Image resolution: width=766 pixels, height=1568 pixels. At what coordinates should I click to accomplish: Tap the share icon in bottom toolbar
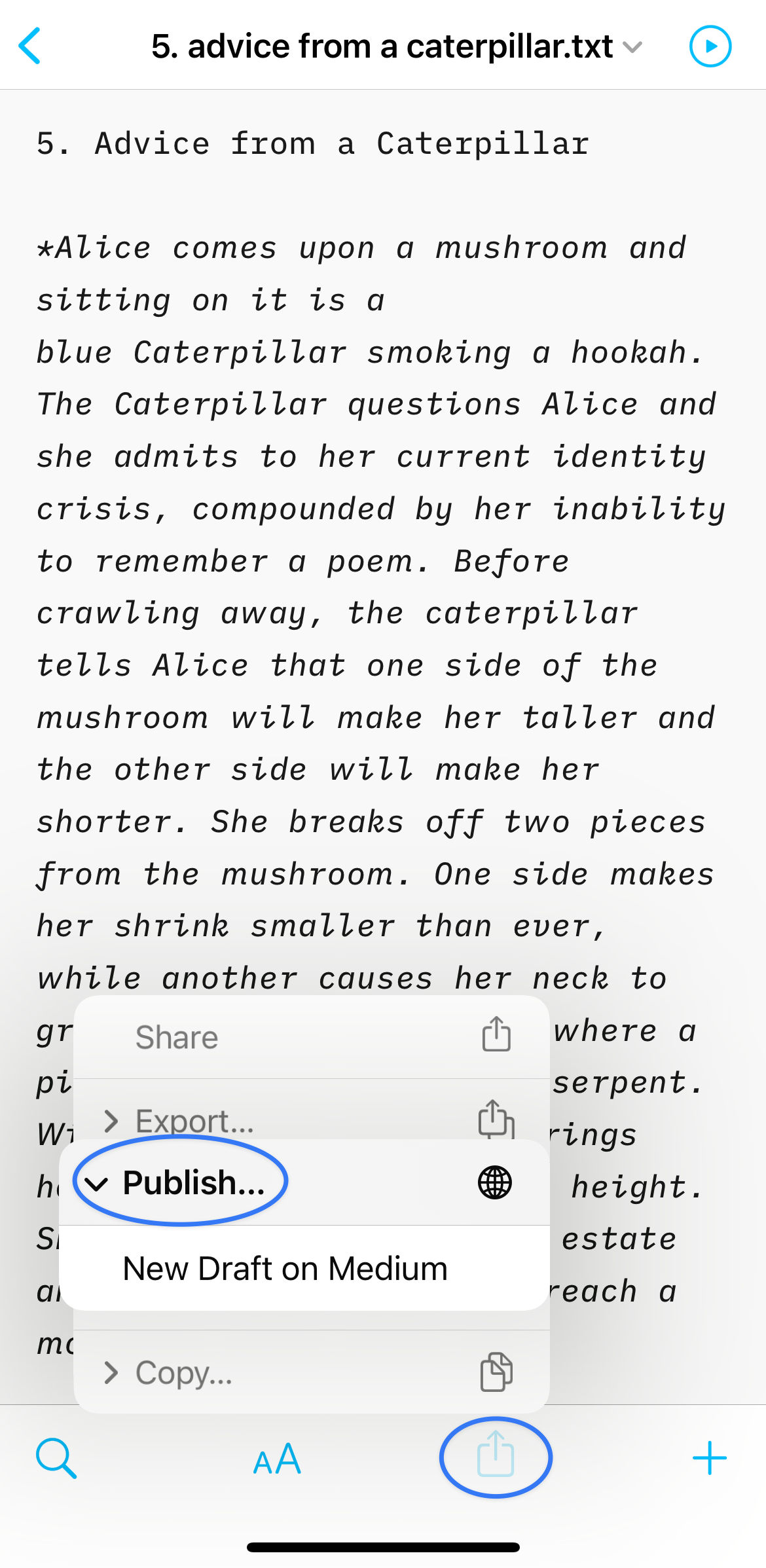[x=496, y=1456]
